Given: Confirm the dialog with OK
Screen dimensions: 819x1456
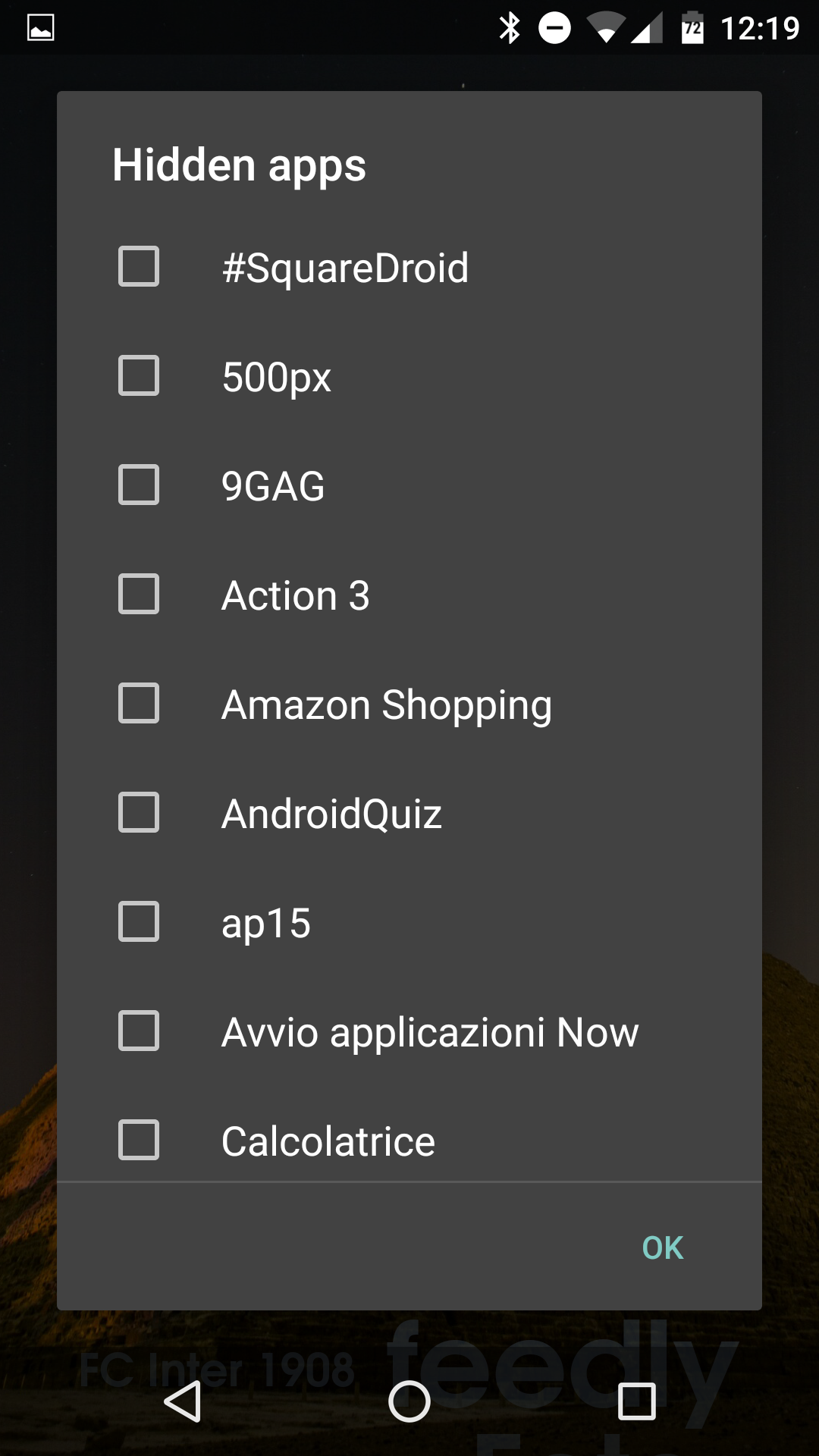Looking at the screenshot, I should (663, 1247).
